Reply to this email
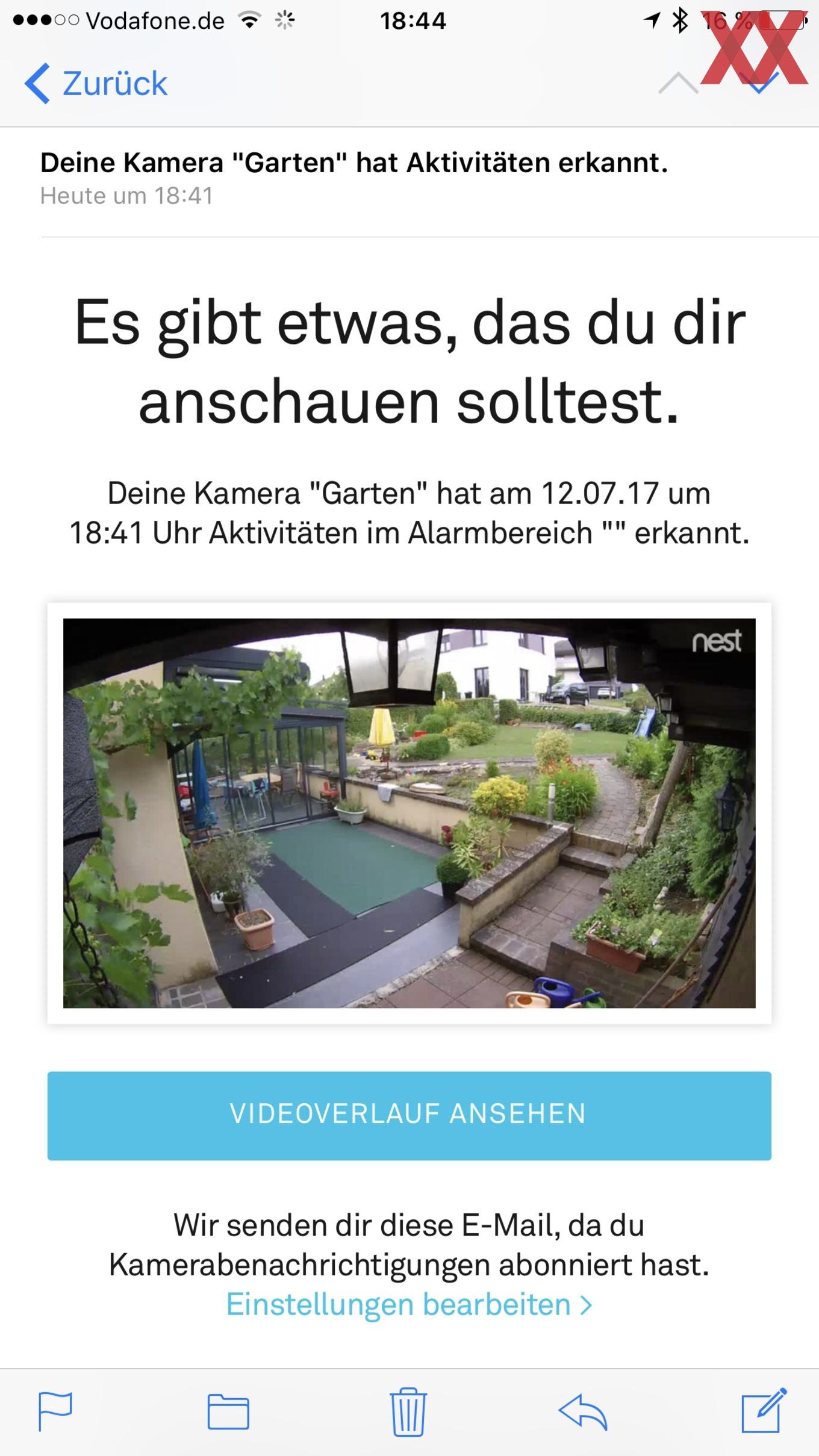This screenshot has width=819, height=1456. tap(582, 1412)
